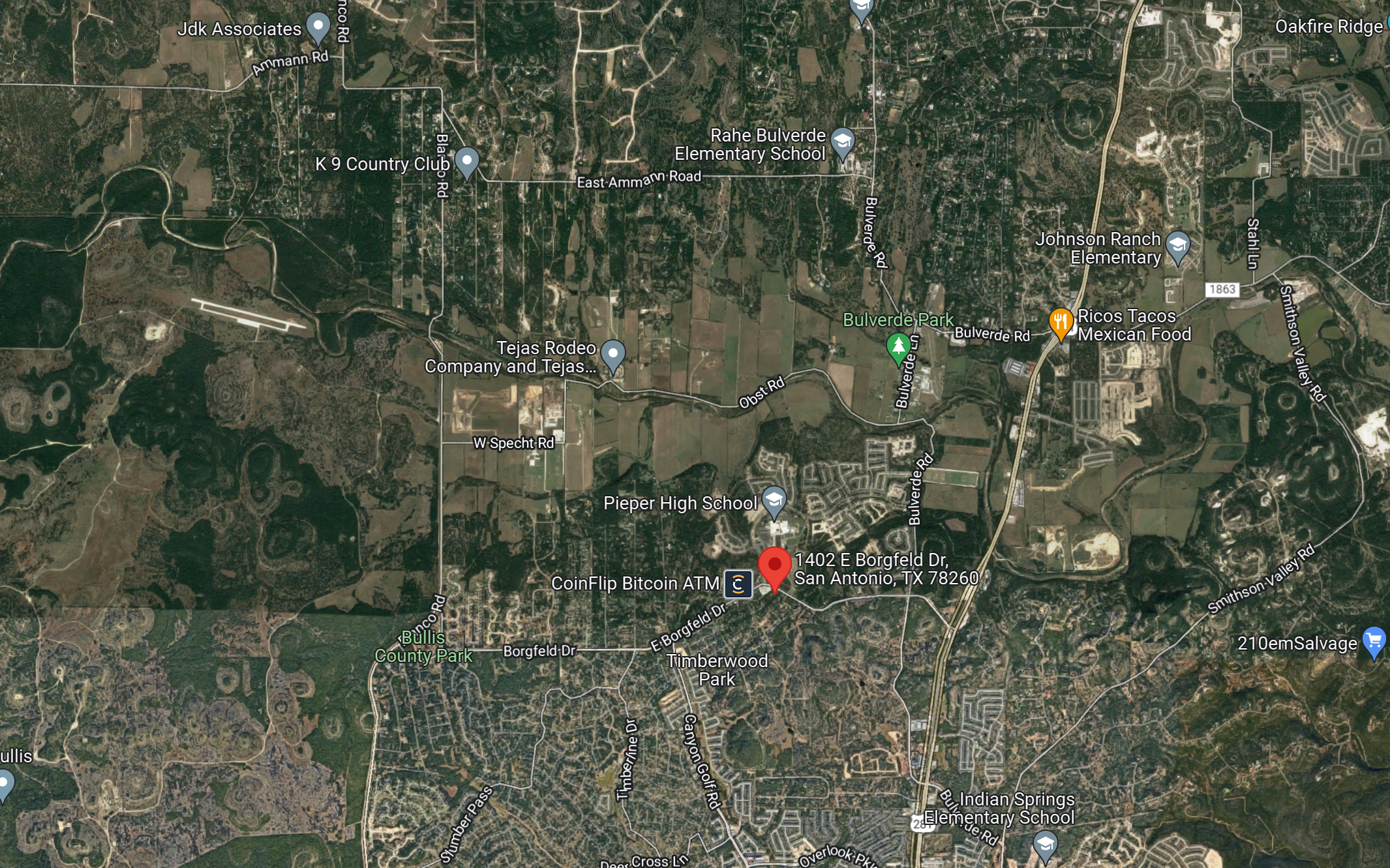Select the Pieper High School pin
Viewport: 1390px width, 868px height.
[x=774, y=501]
